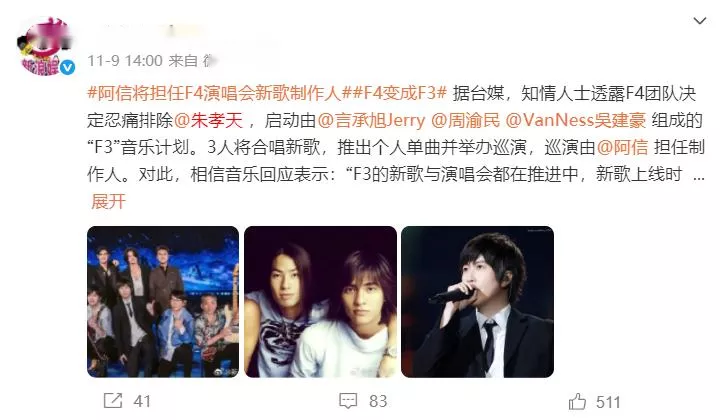Open comments with 83 replies

click(364, 400)
